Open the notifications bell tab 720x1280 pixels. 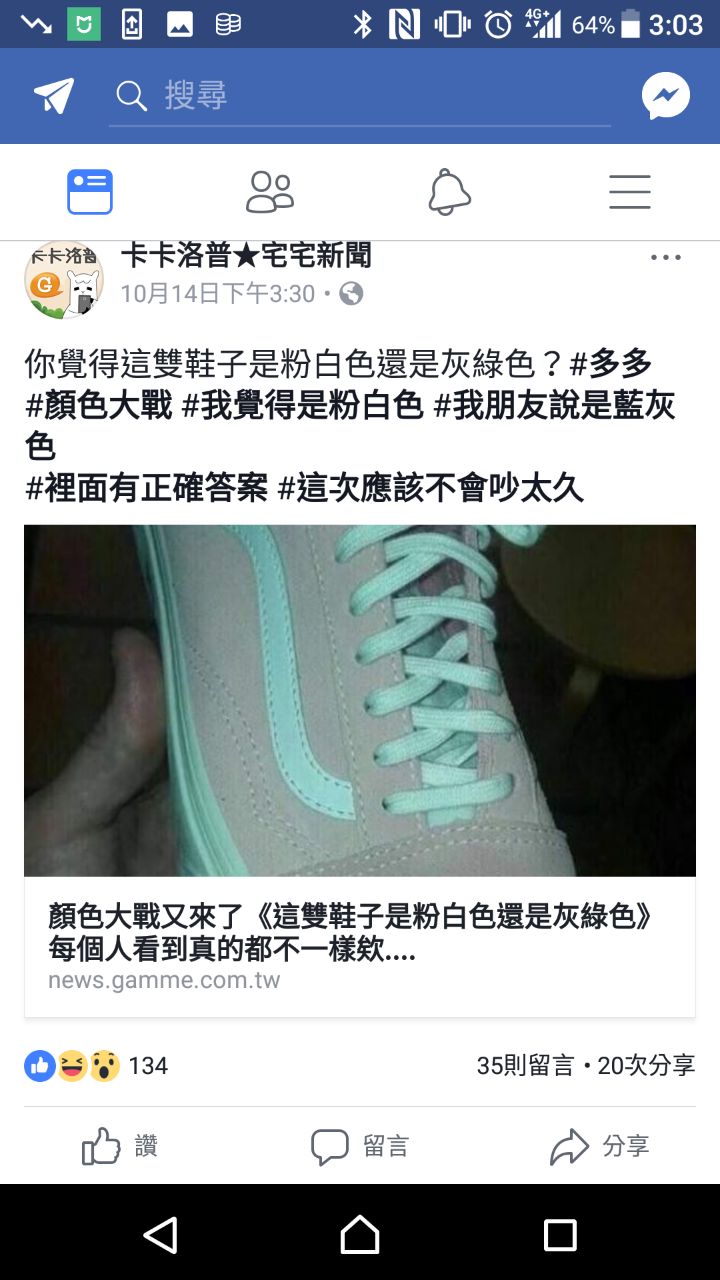[x=449, y=191]
